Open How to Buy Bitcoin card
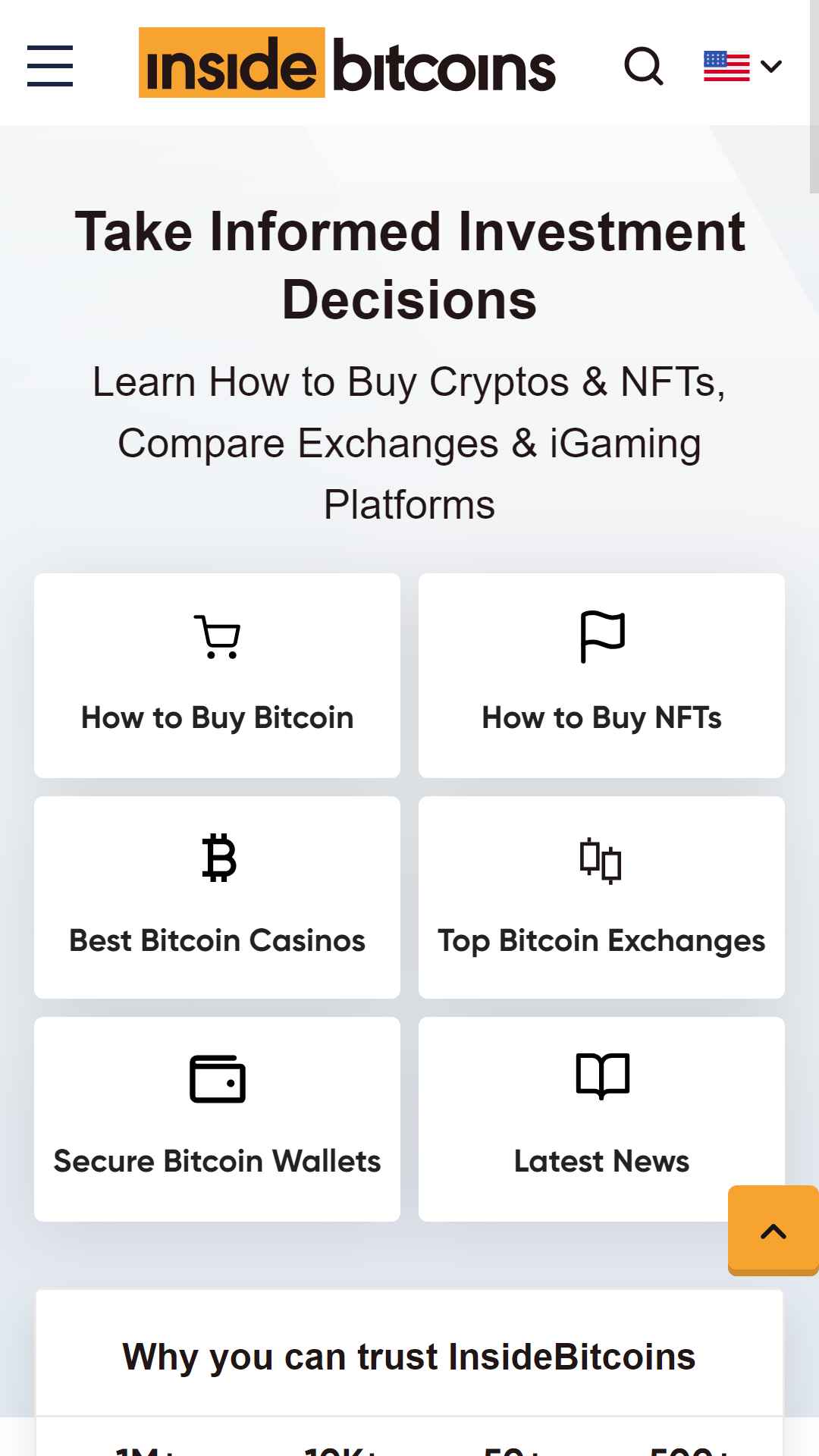 click(217, 675)
